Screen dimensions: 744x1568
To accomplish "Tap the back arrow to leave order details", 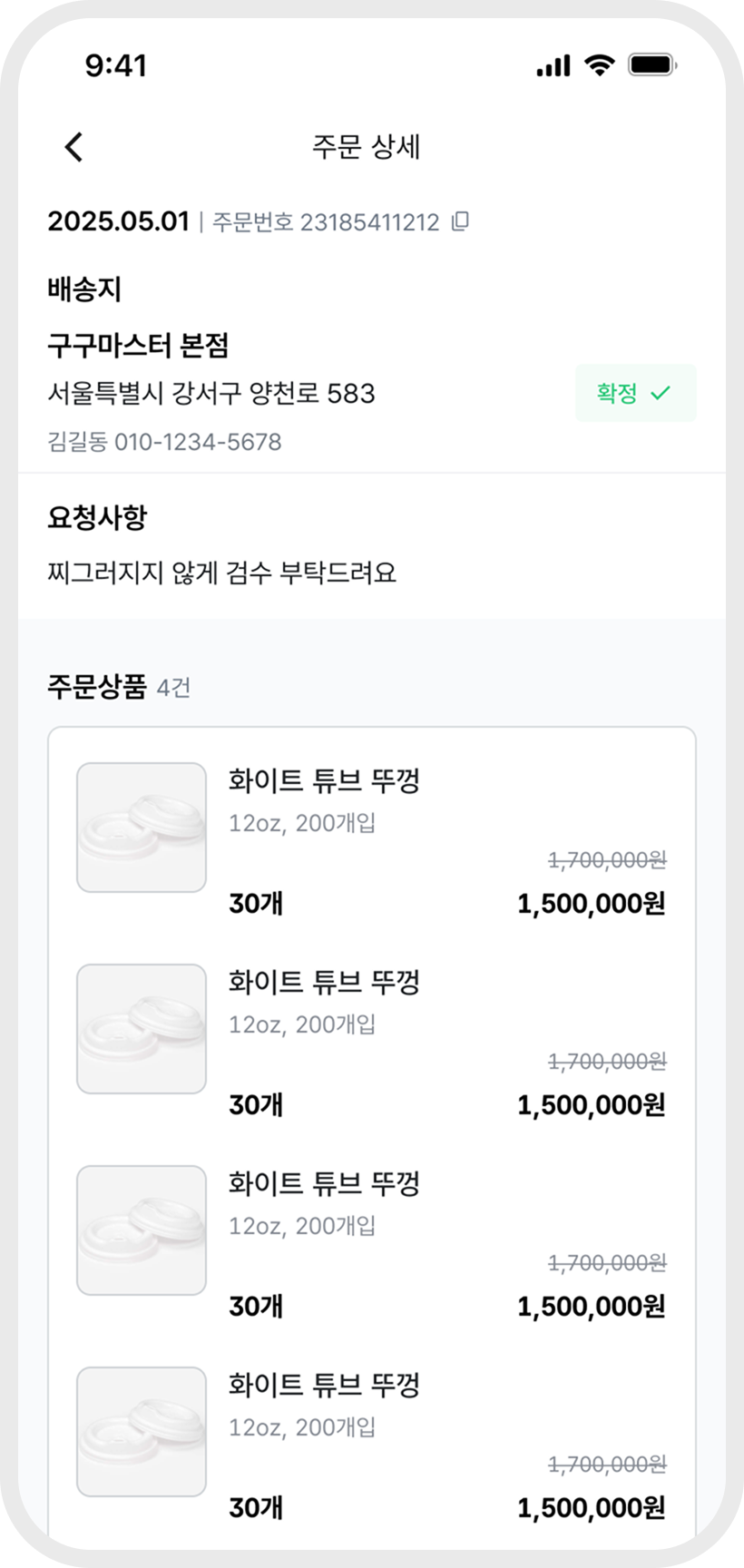I will click(74, 146).
